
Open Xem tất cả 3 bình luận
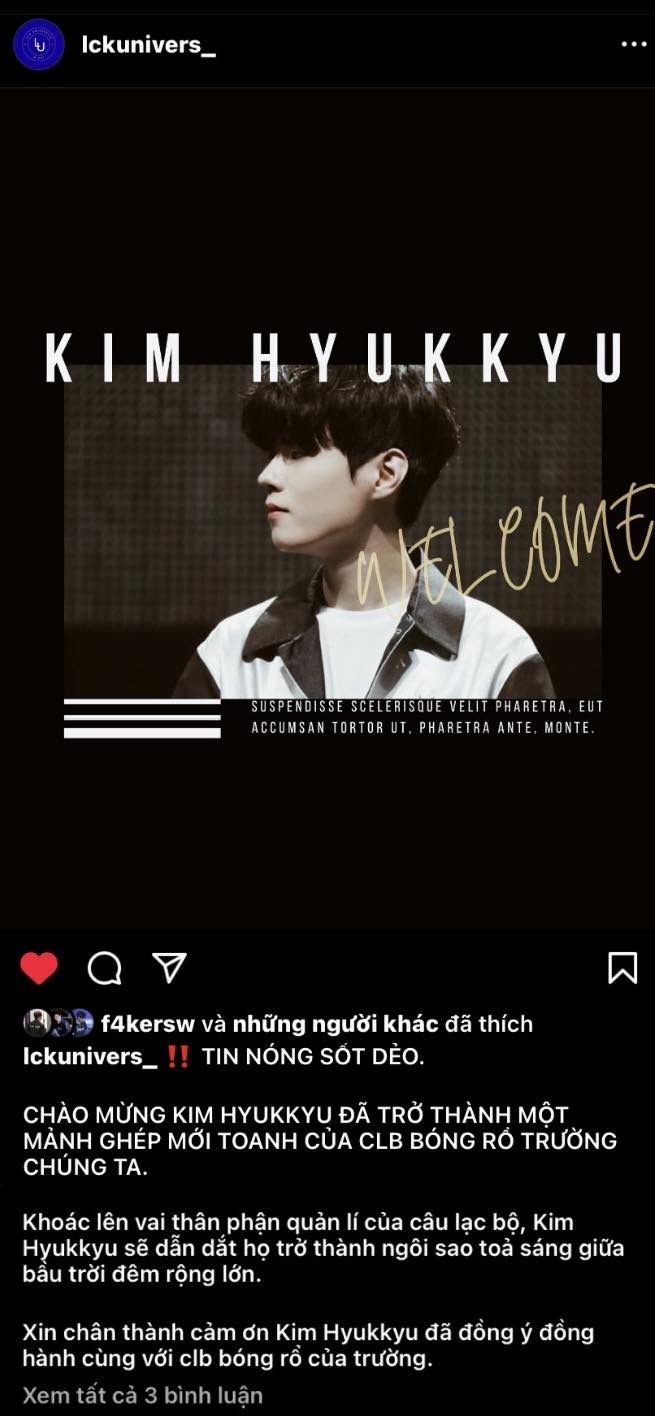(x=142, y=1395)
